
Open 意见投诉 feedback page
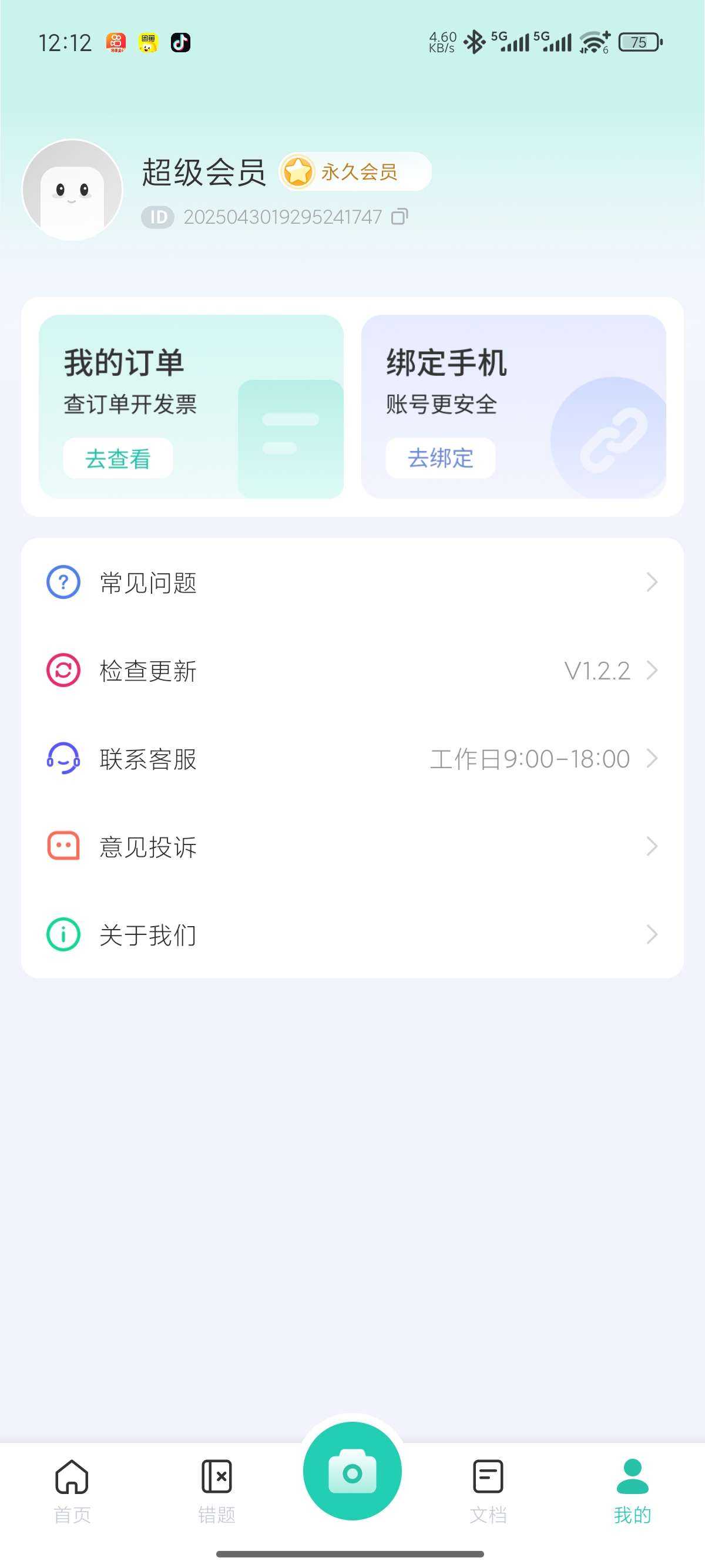click(352, 847)
